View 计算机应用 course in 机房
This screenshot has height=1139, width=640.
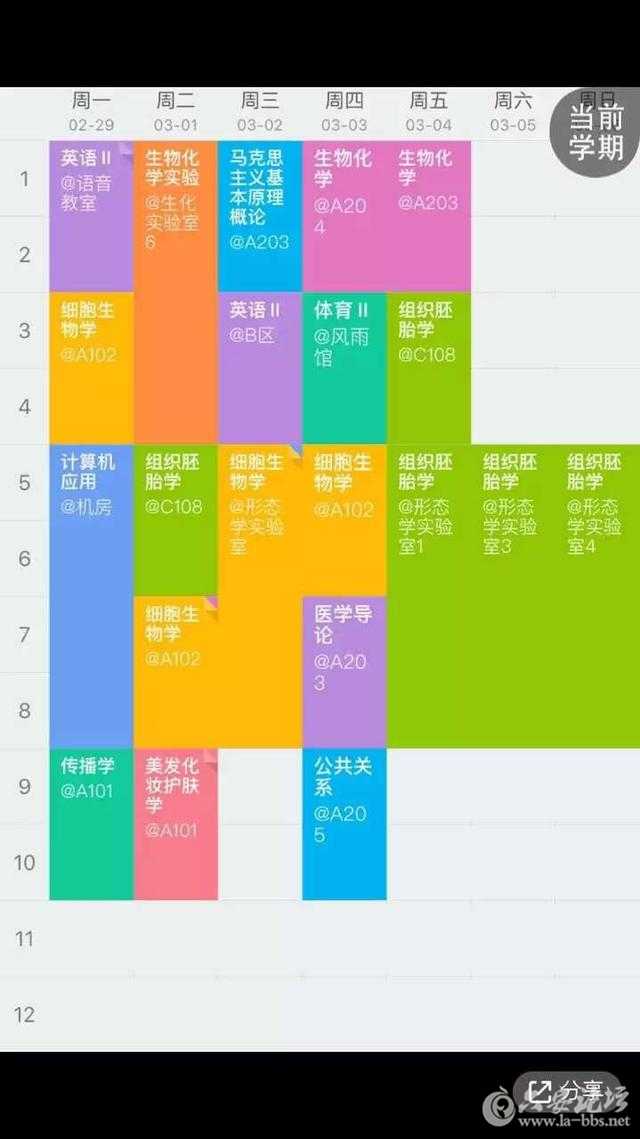[x=91, y=595]
